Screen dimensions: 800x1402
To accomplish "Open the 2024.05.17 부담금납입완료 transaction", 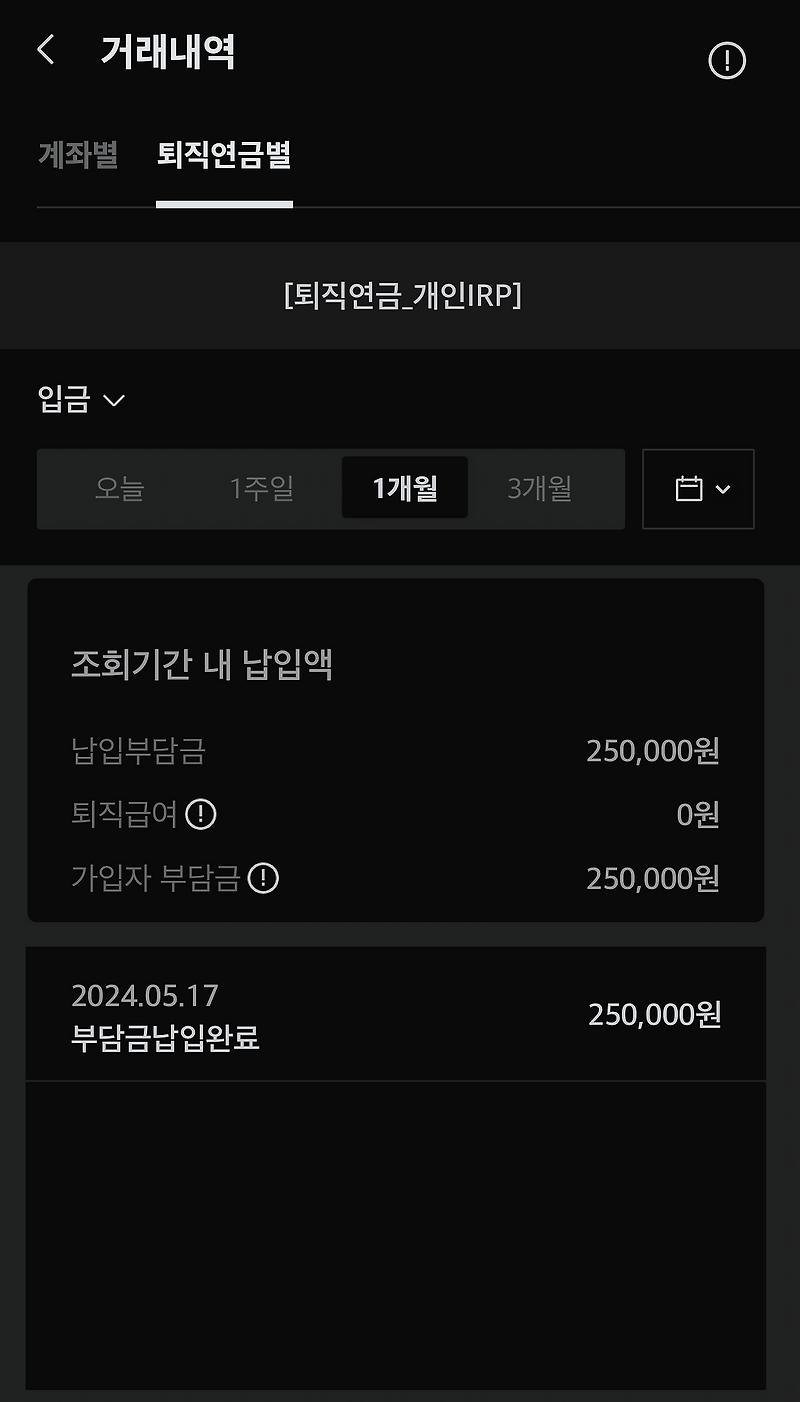I will click(x=400, y=1013).
